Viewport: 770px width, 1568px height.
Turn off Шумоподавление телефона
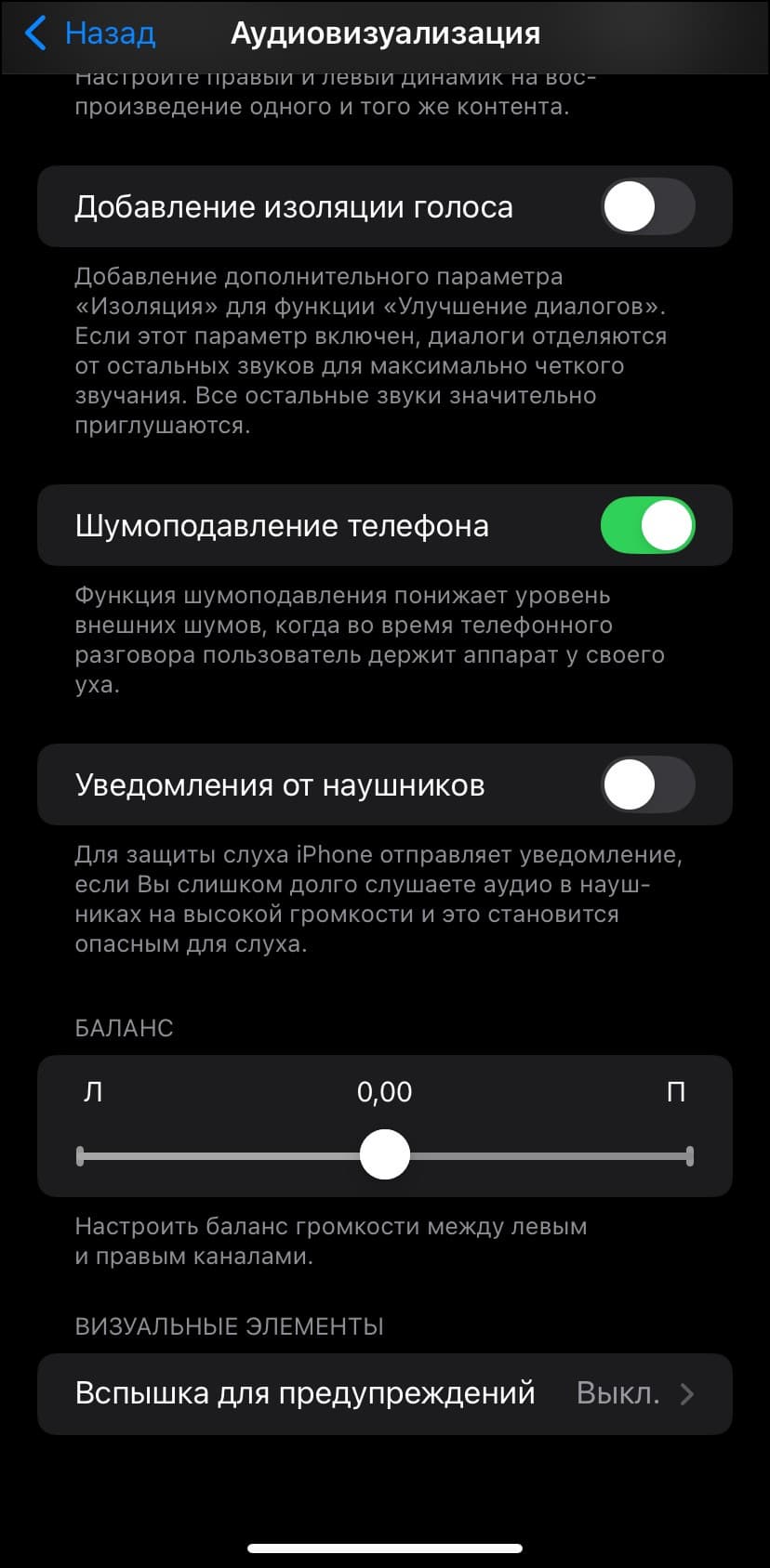pyautogui.click(x=647, y=525)
